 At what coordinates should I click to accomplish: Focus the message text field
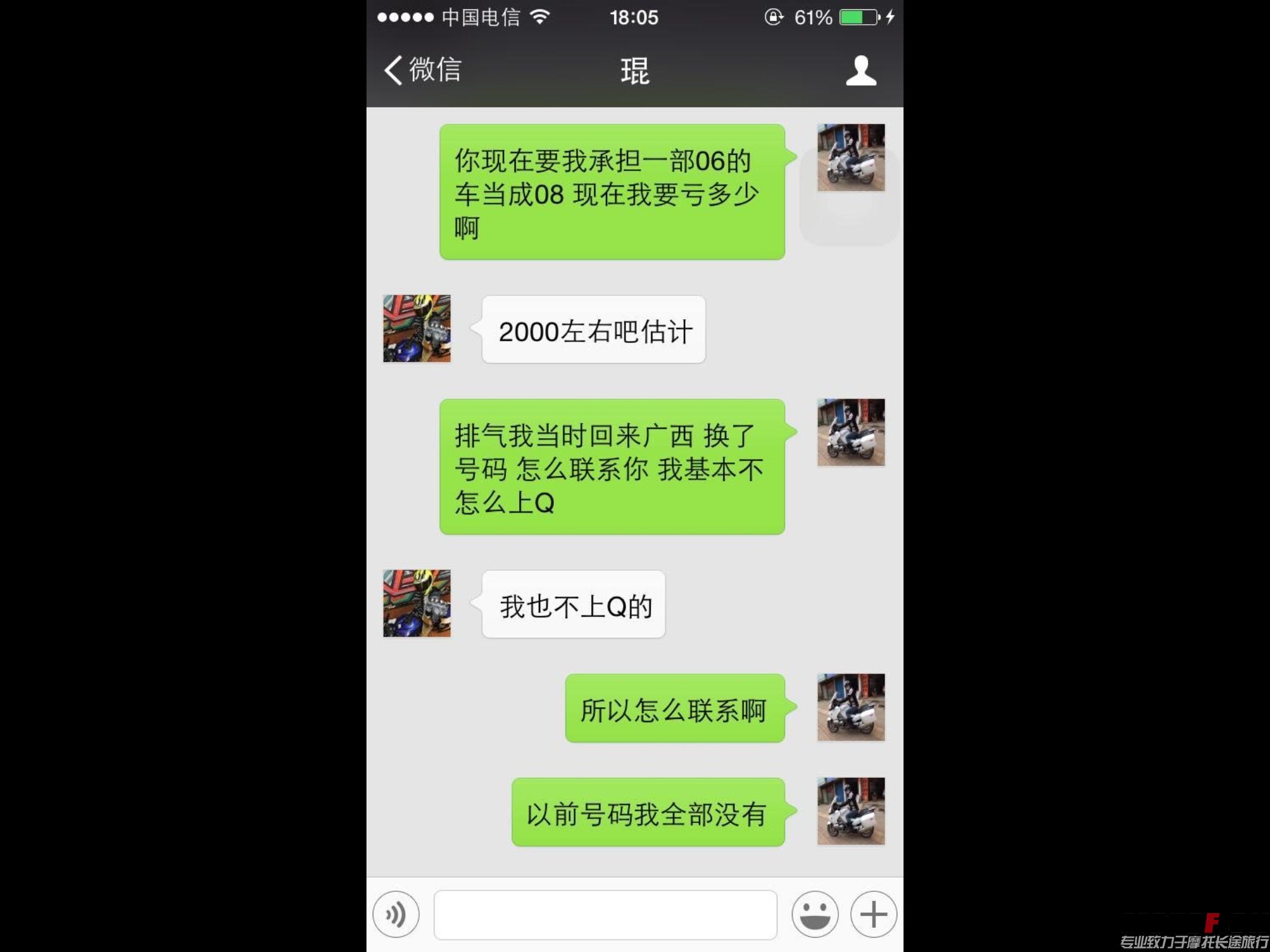click(605, 915)
